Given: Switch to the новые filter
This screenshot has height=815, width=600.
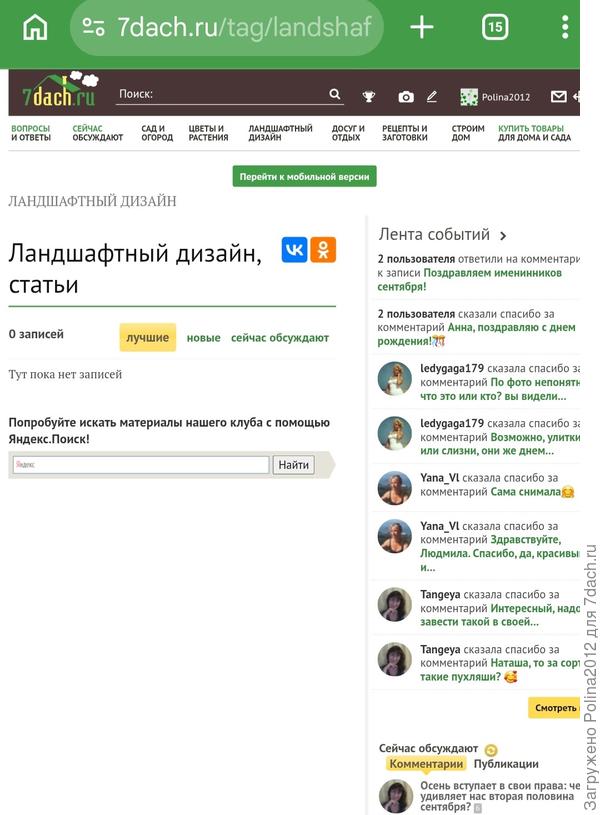Looking at the screenshot, I should tap(203, 338).
